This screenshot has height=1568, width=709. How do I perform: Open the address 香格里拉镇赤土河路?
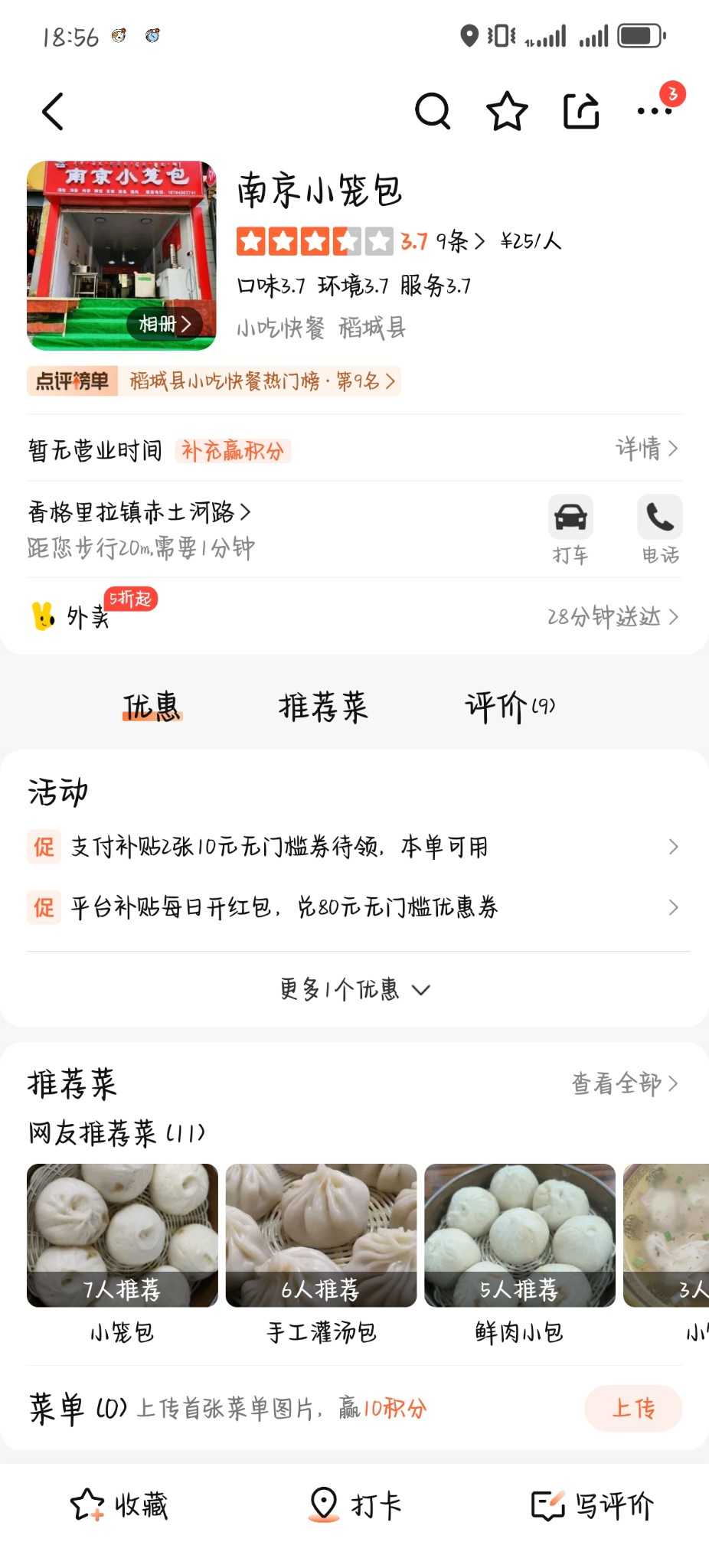coord(139,511)
